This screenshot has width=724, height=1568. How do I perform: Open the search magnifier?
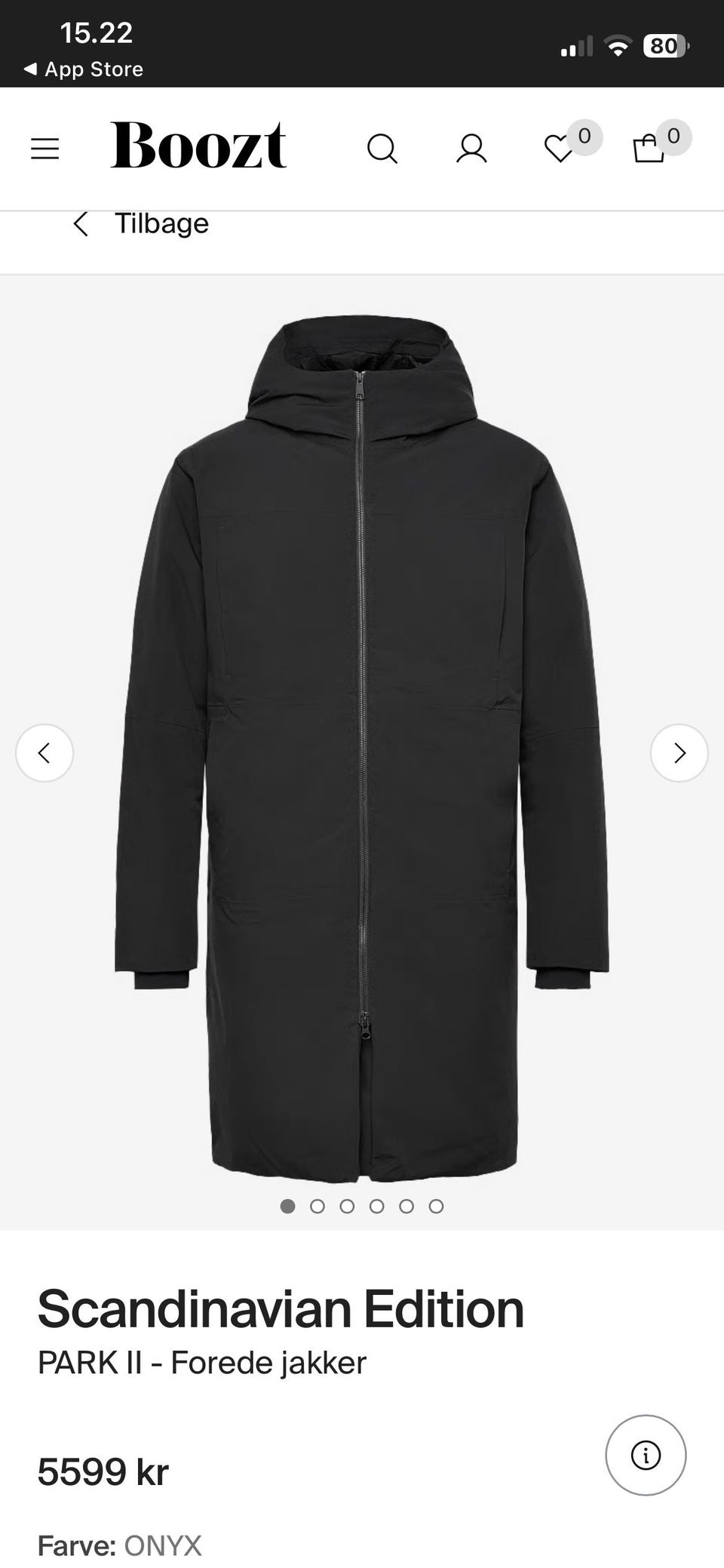coord(382,149)
